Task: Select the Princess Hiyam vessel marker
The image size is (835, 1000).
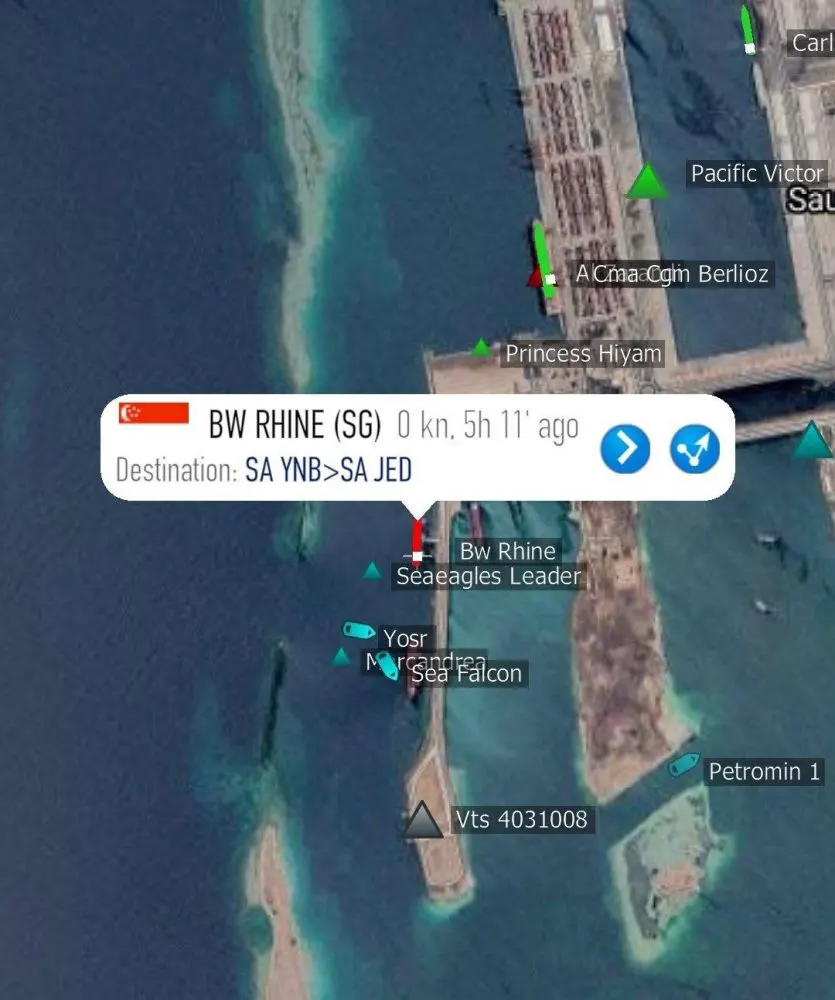Action: (481, 348)
